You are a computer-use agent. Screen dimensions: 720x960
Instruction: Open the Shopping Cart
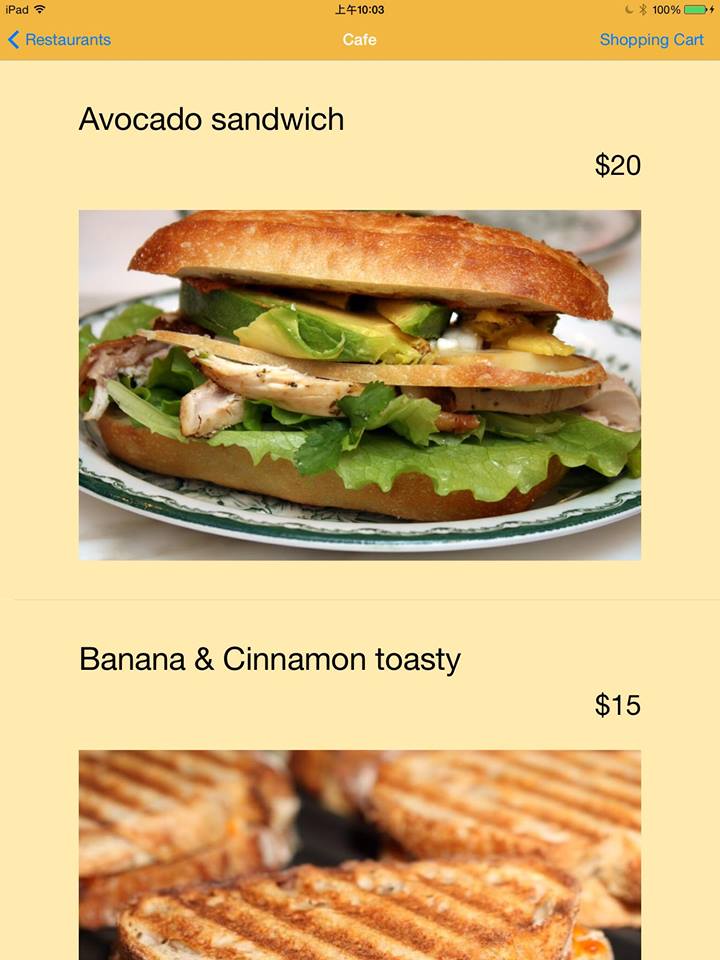[x=651, y=40]
